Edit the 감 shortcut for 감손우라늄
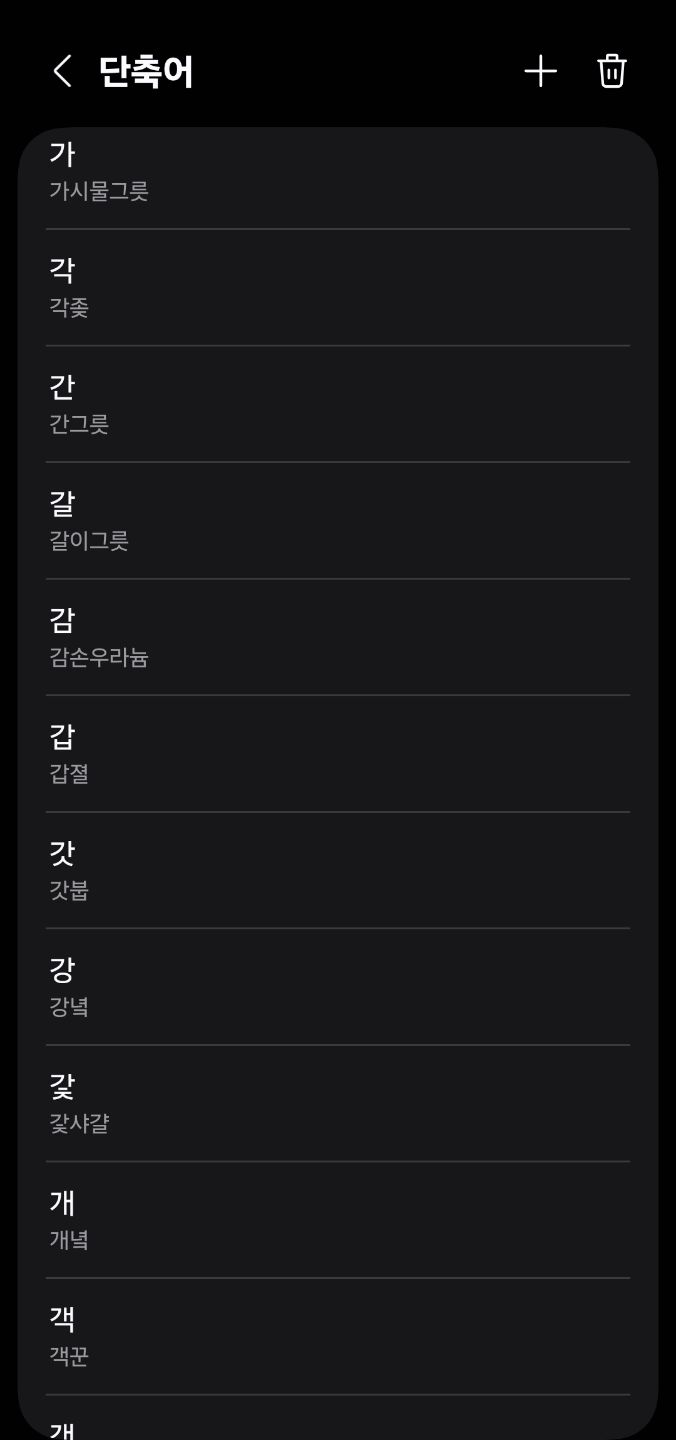 coord(338,637)
